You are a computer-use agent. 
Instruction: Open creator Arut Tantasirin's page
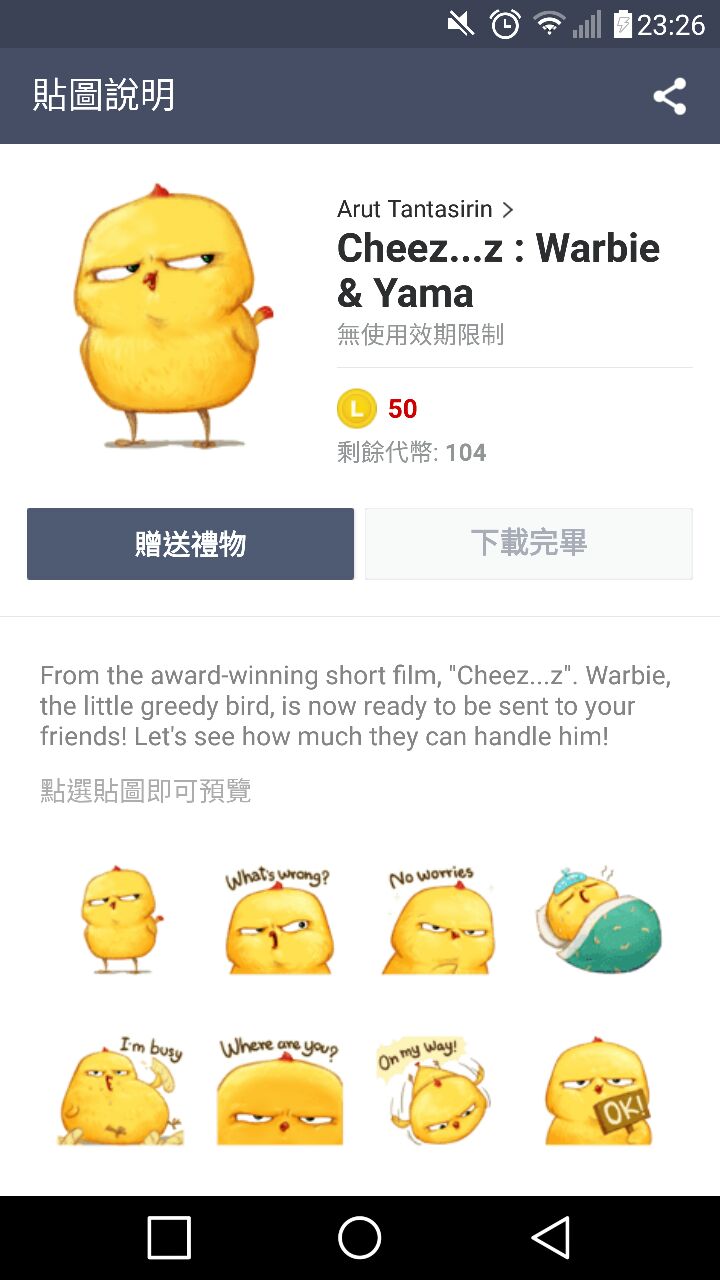tap(425, 209)
